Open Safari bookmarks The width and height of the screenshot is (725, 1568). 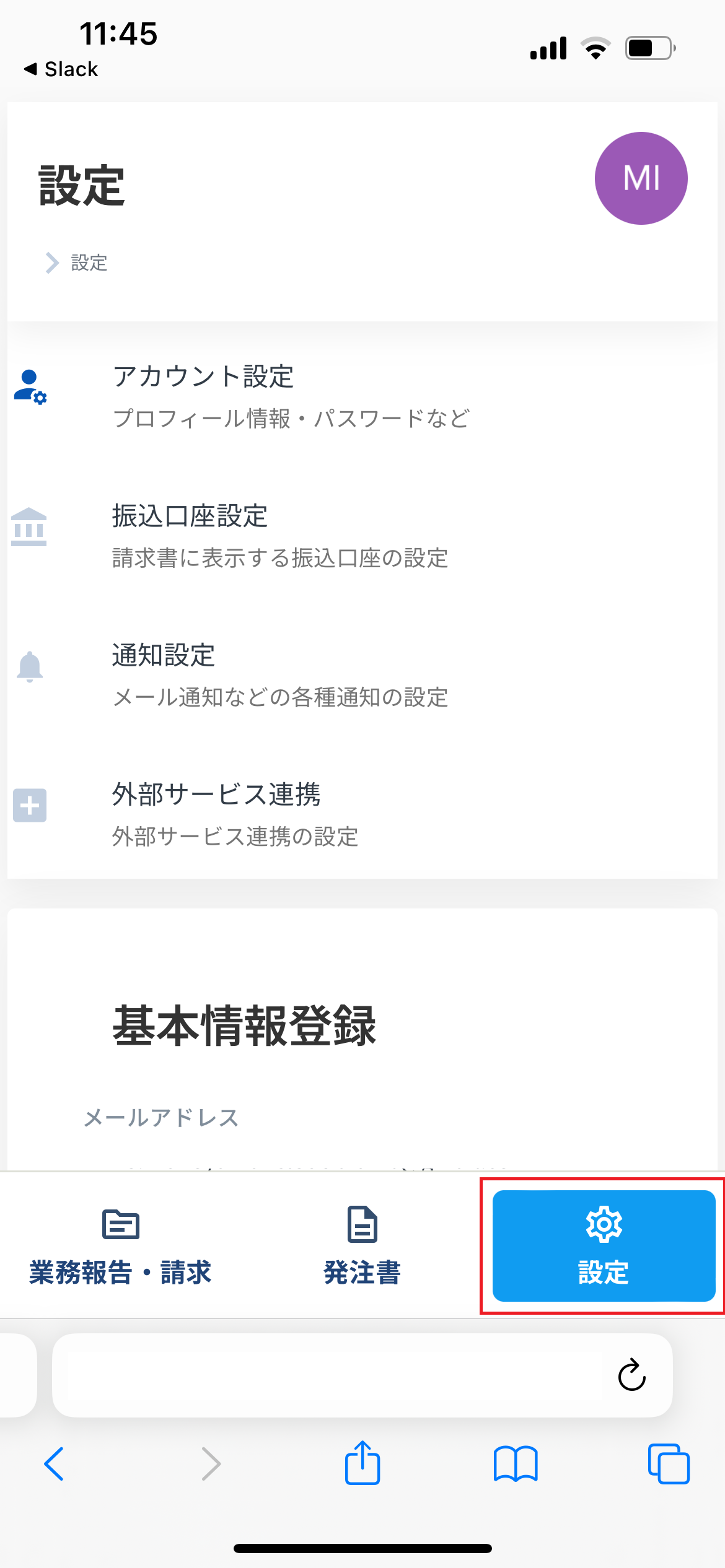pos(516,1464)
